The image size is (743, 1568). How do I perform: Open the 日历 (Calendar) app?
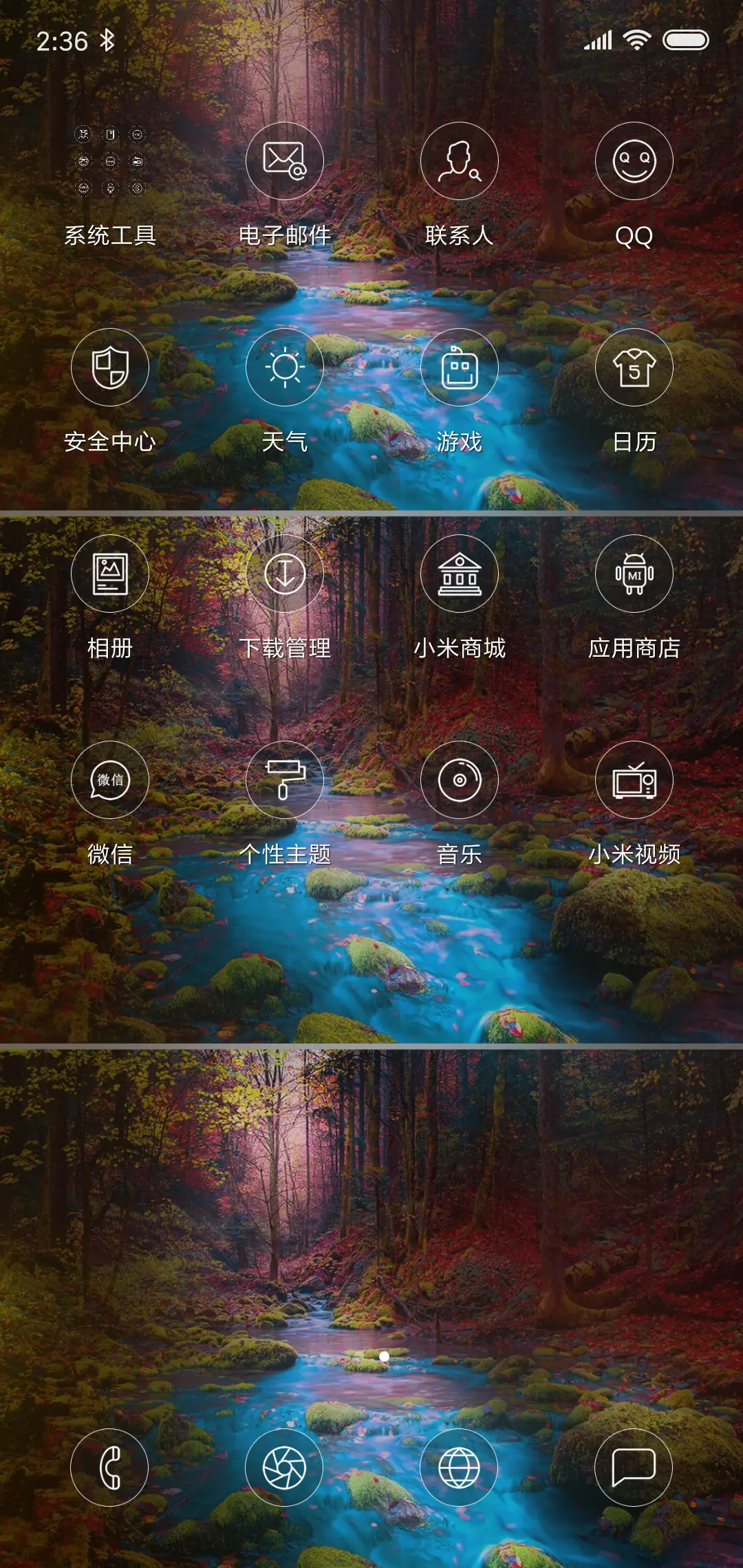(x=632, y=367)
